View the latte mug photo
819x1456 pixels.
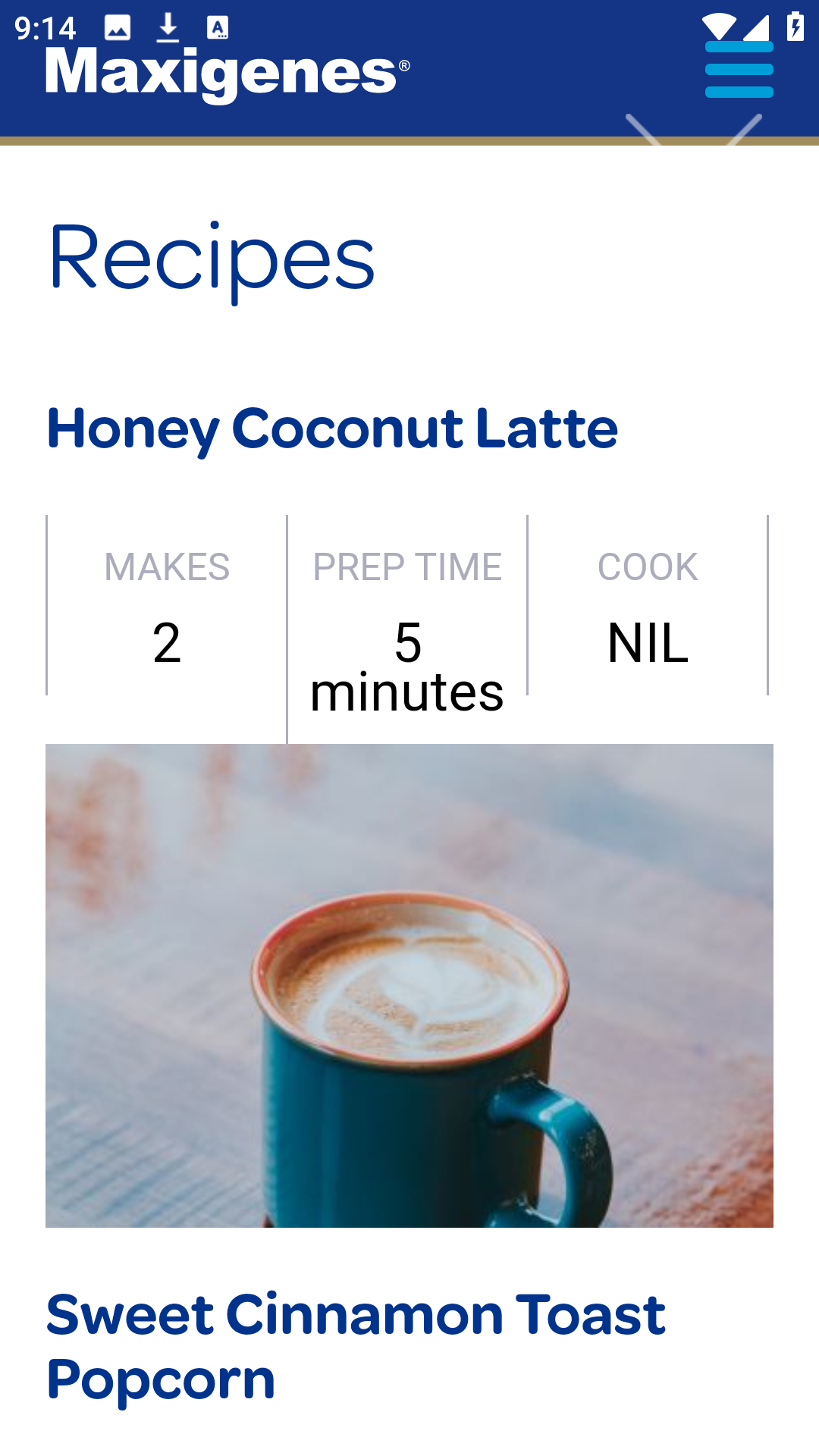click(409, 985)
